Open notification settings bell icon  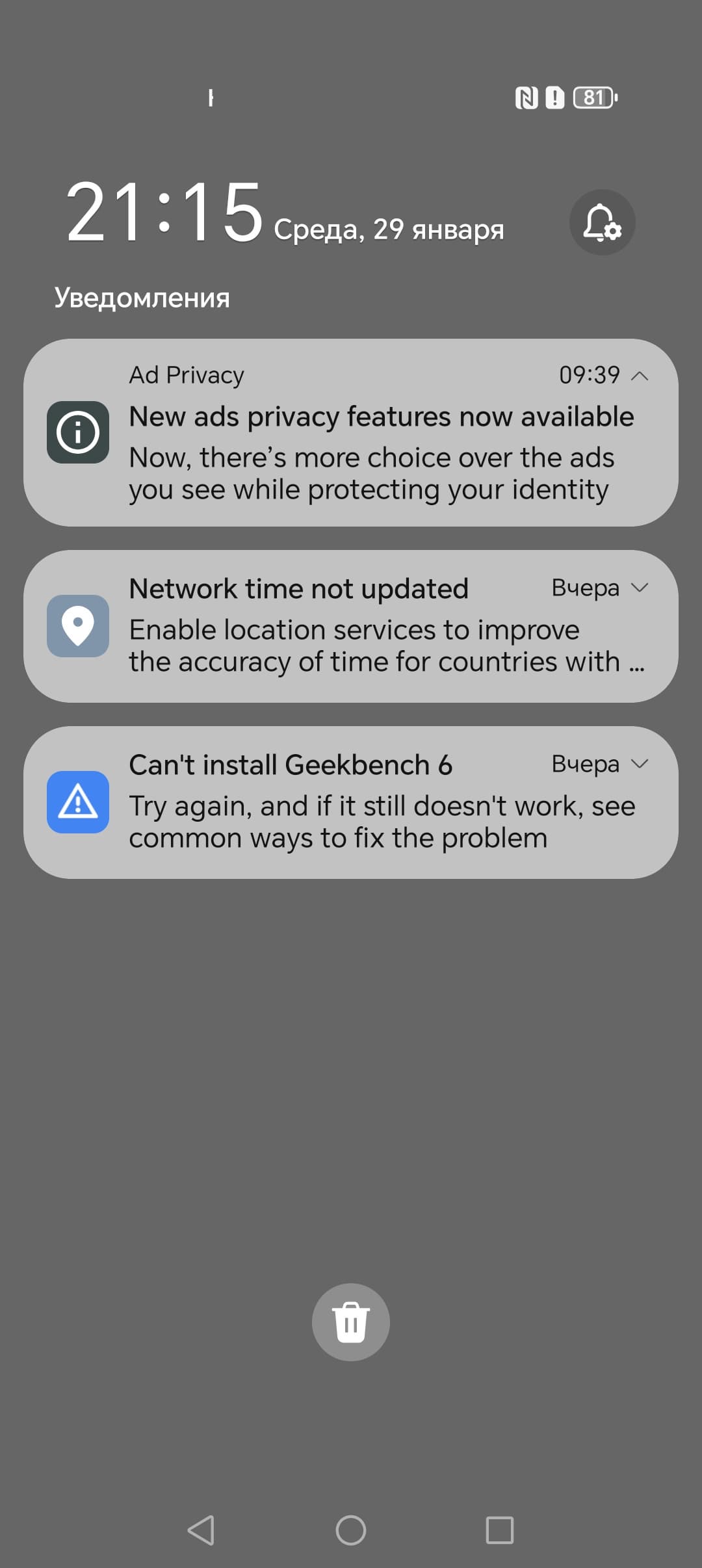pyautogui.click(x=602, y=222)
